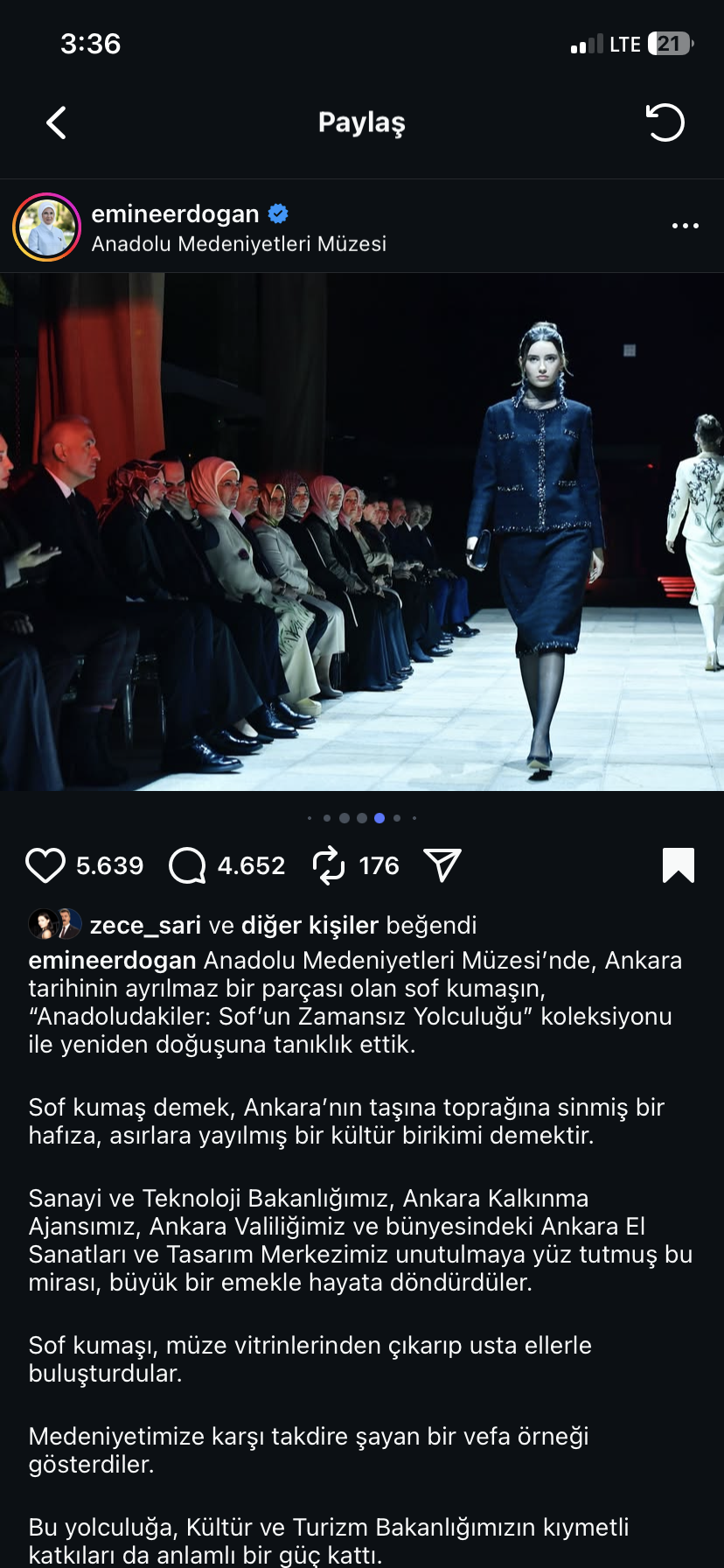Open emineerdogan's profile from the caption

click(112, 960)
